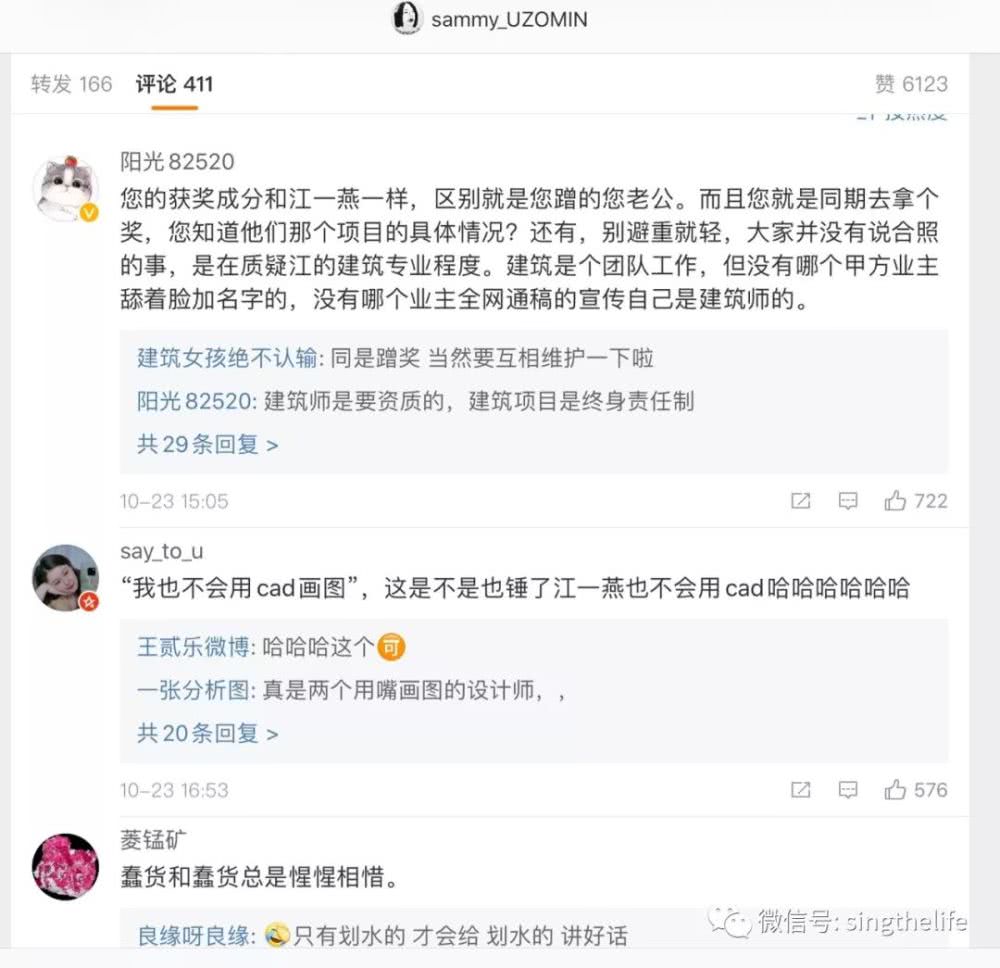Open 建筑女孩绝不认输's profile from the reply
The height and width of the screenshot is (968, 1000).
(x=226, y=358)
